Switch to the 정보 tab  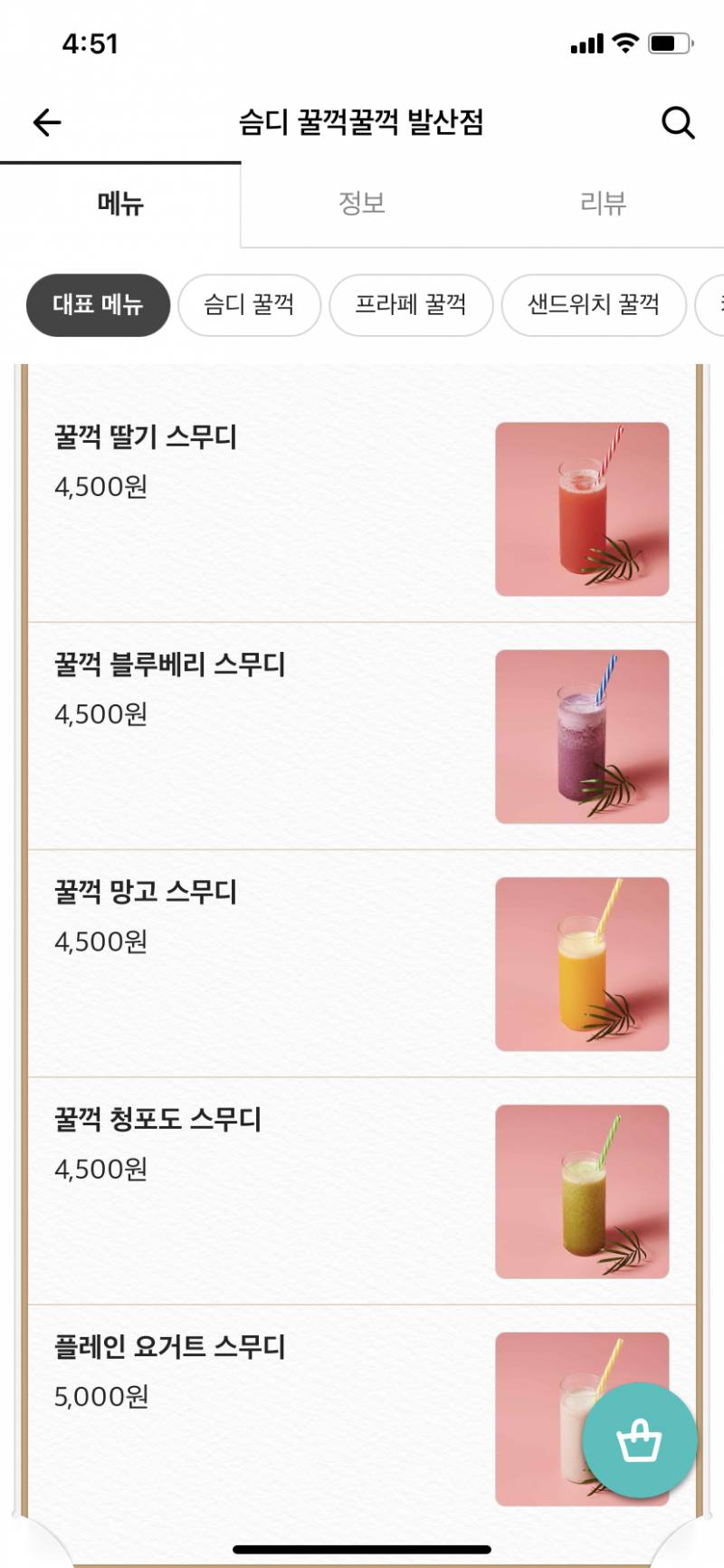(362, 203)
